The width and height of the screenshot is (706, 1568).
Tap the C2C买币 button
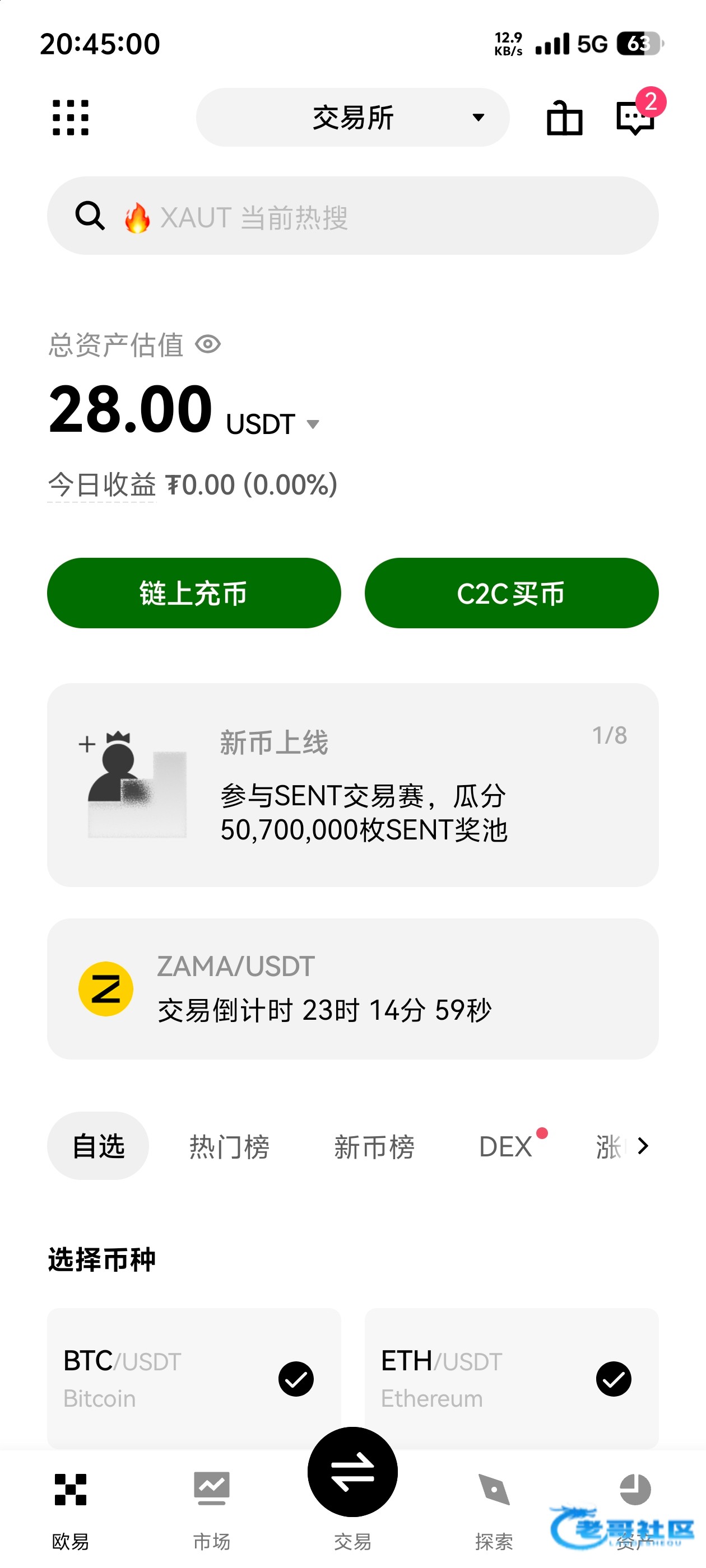(511, 593)
